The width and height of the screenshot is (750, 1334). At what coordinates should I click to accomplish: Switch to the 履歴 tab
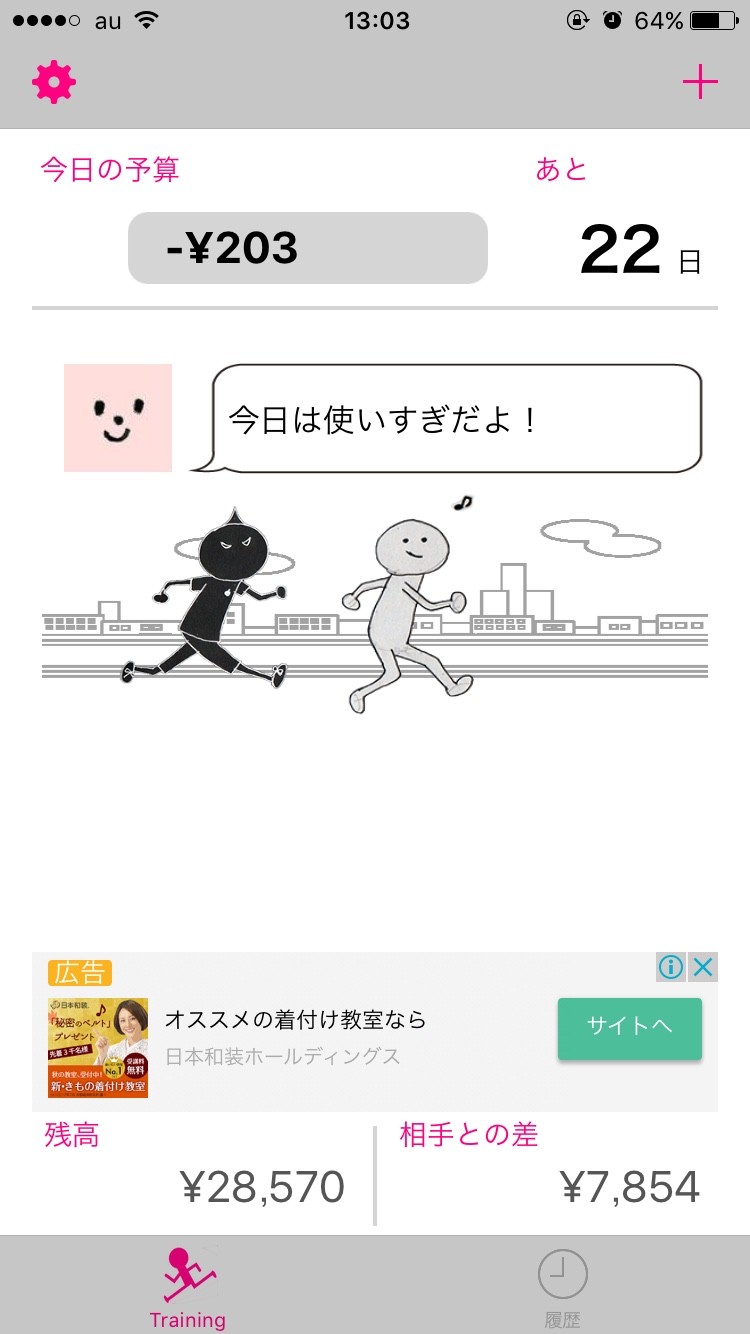coord(562,1288)
